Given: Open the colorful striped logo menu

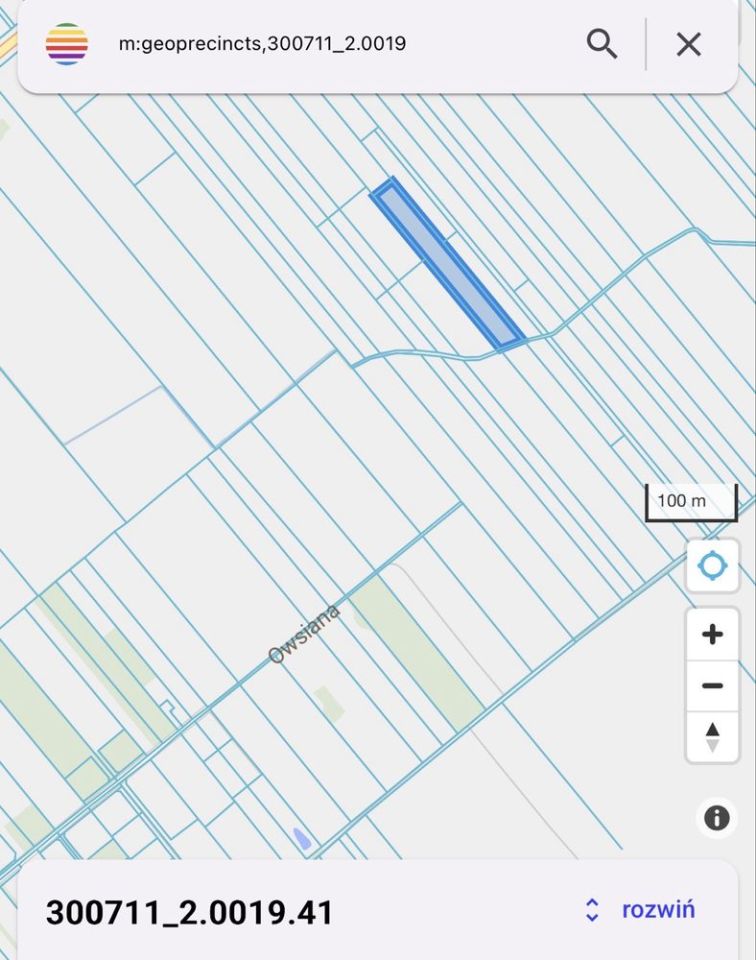Looking at the screenshot, I should click(x=67, y=44).
